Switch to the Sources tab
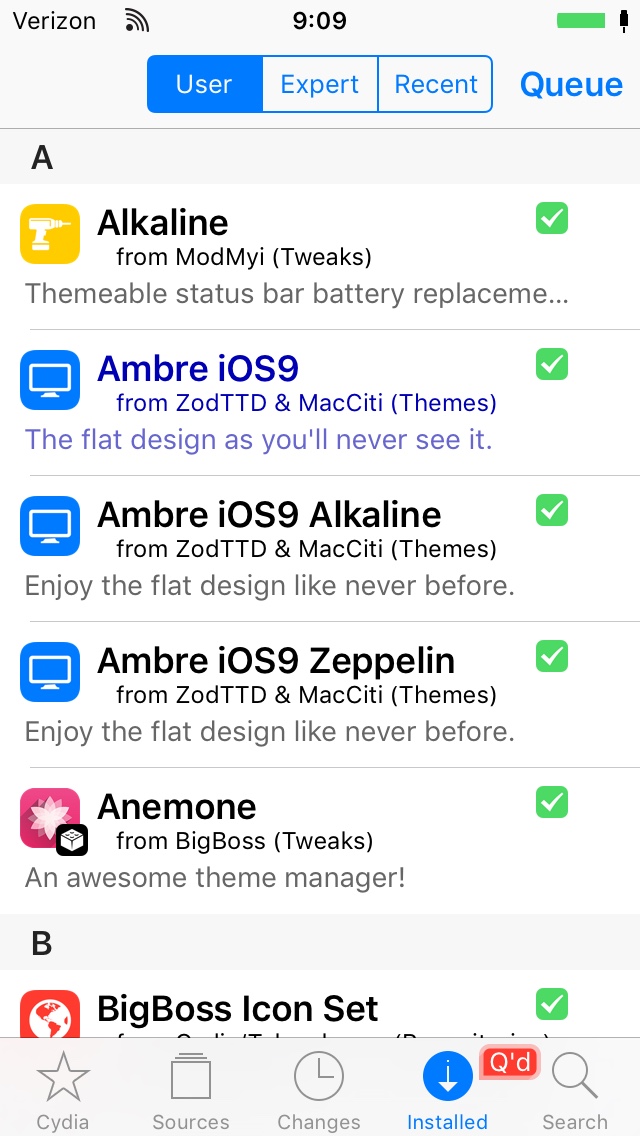640x1136 pixels. point(191,1090)
